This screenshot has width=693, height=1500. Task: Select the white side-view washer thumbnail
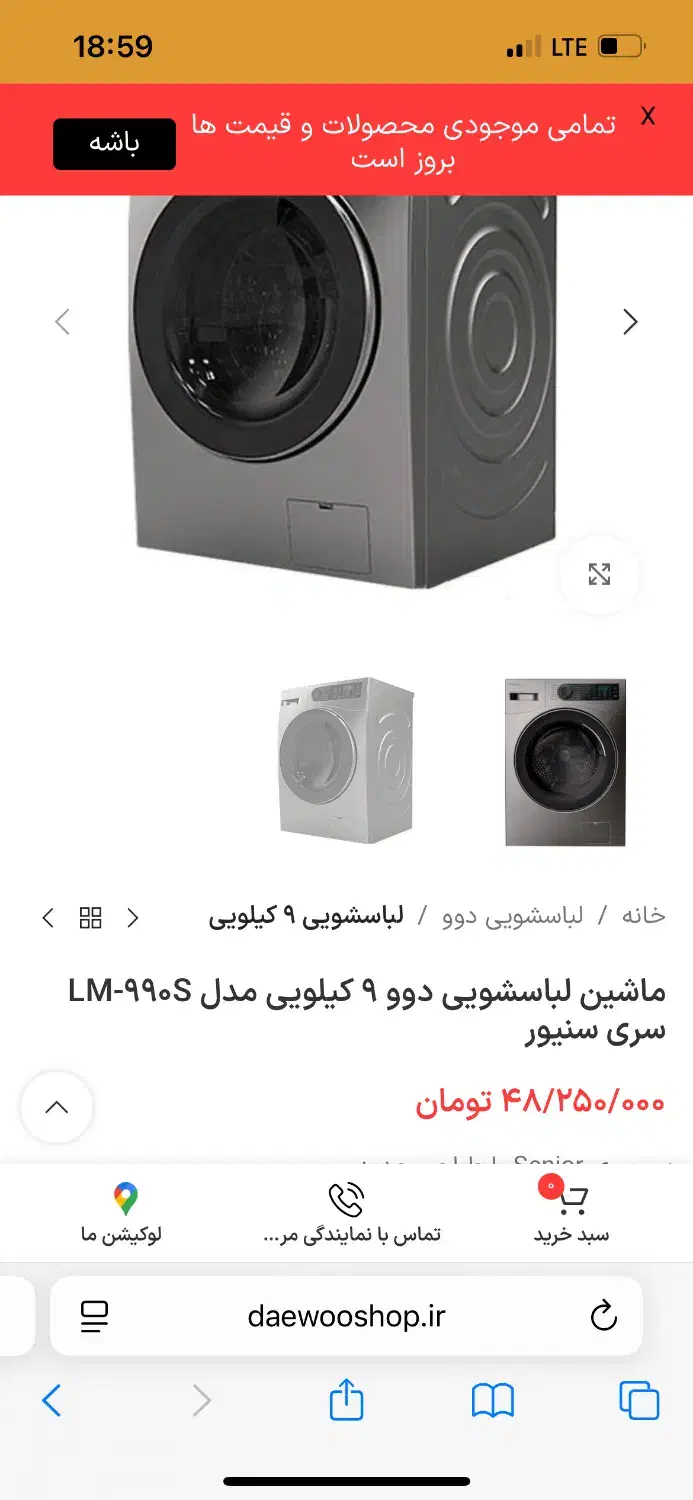(x=345, y=760)
